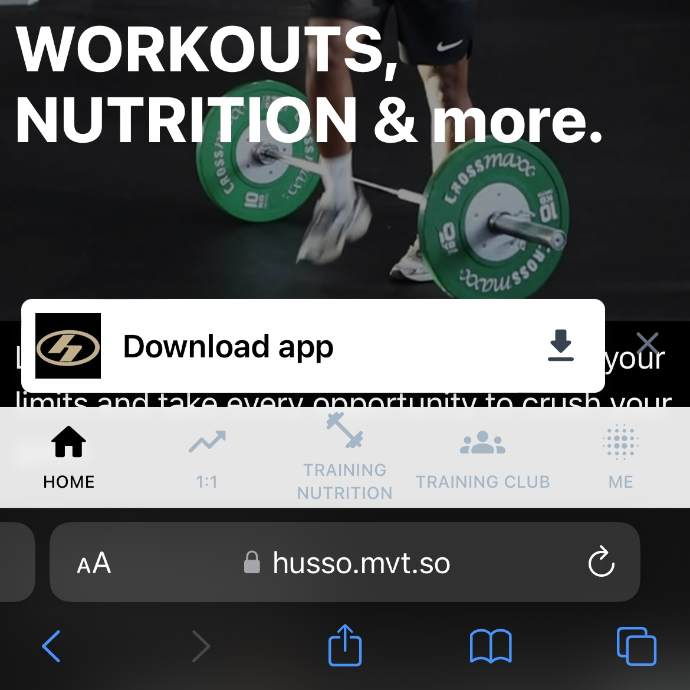
Task: Go back to the previous page
Action: (x=52, y=647)
